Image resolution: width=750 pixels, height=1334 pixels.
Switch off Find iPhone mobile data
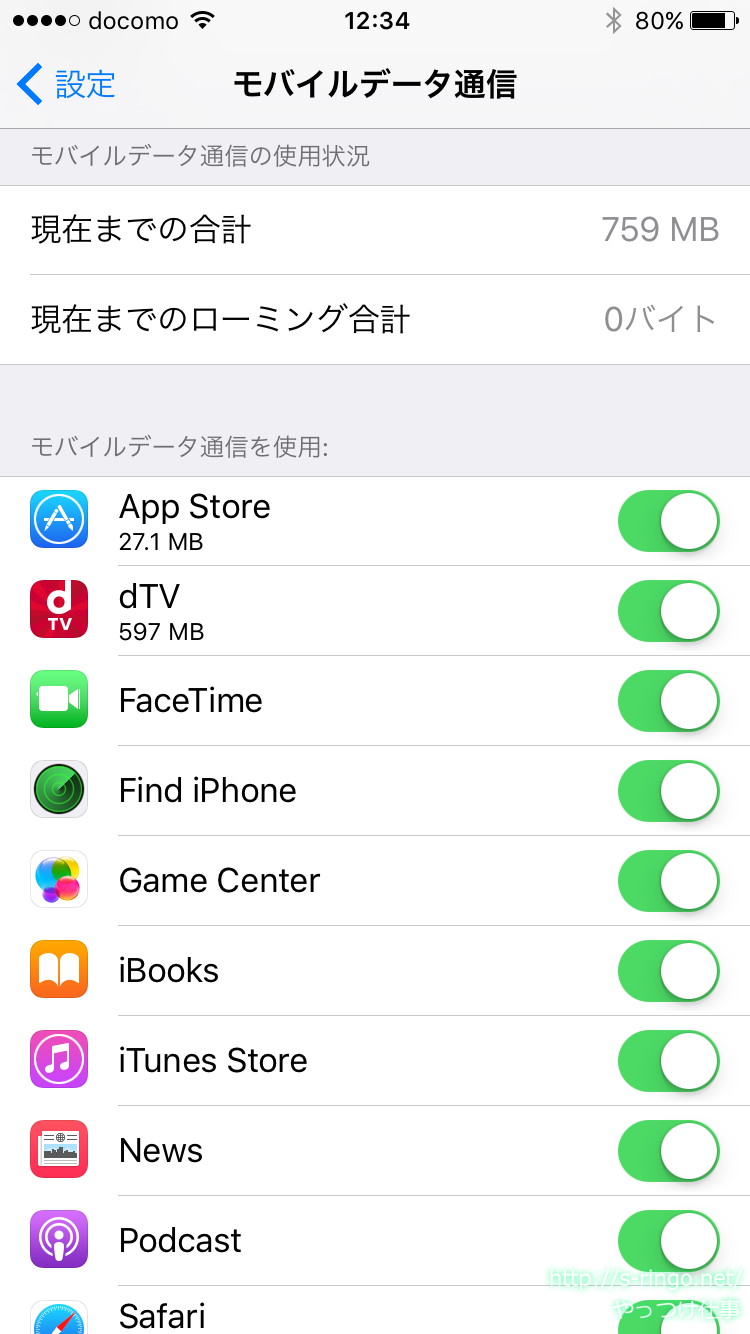point(668,791)
